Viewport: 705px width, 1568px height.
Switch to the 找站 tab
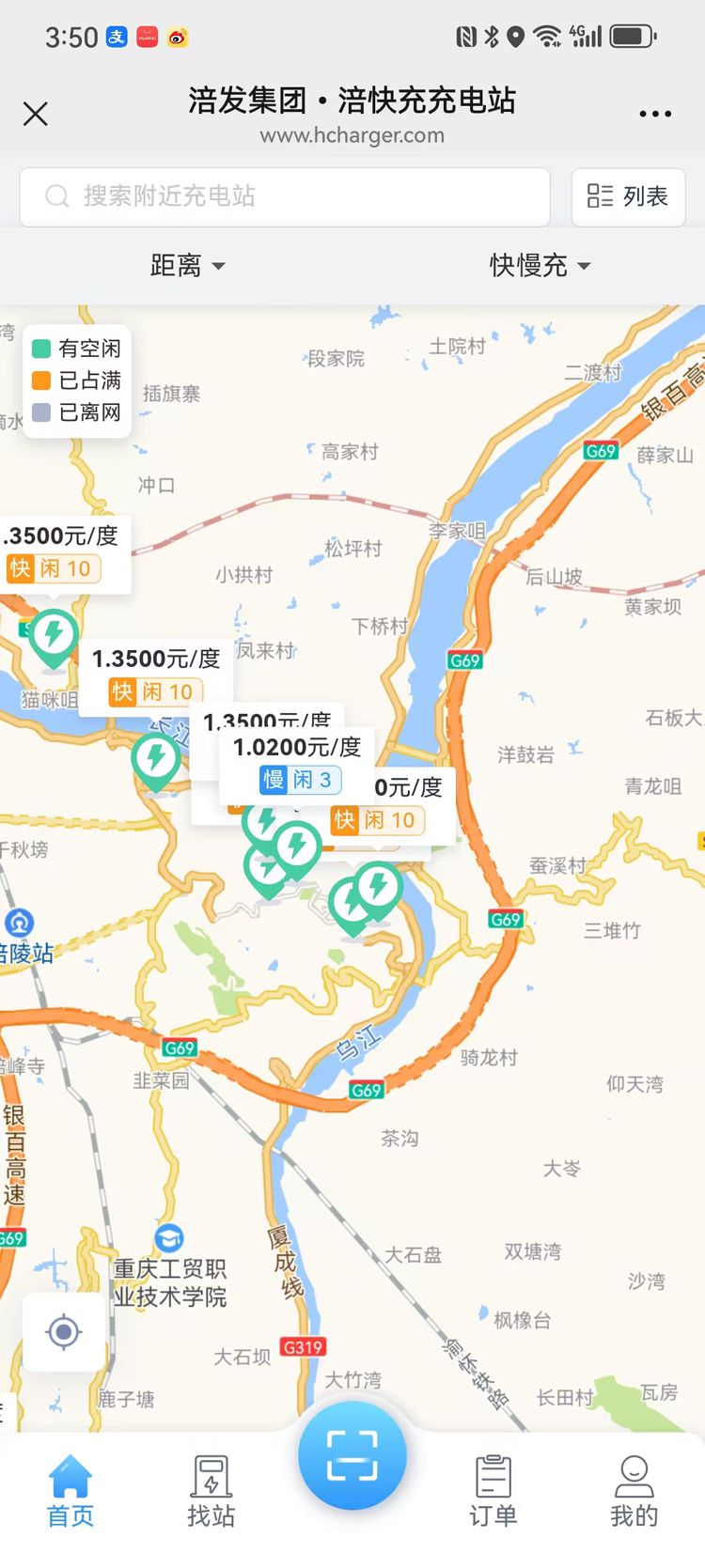211,1491
